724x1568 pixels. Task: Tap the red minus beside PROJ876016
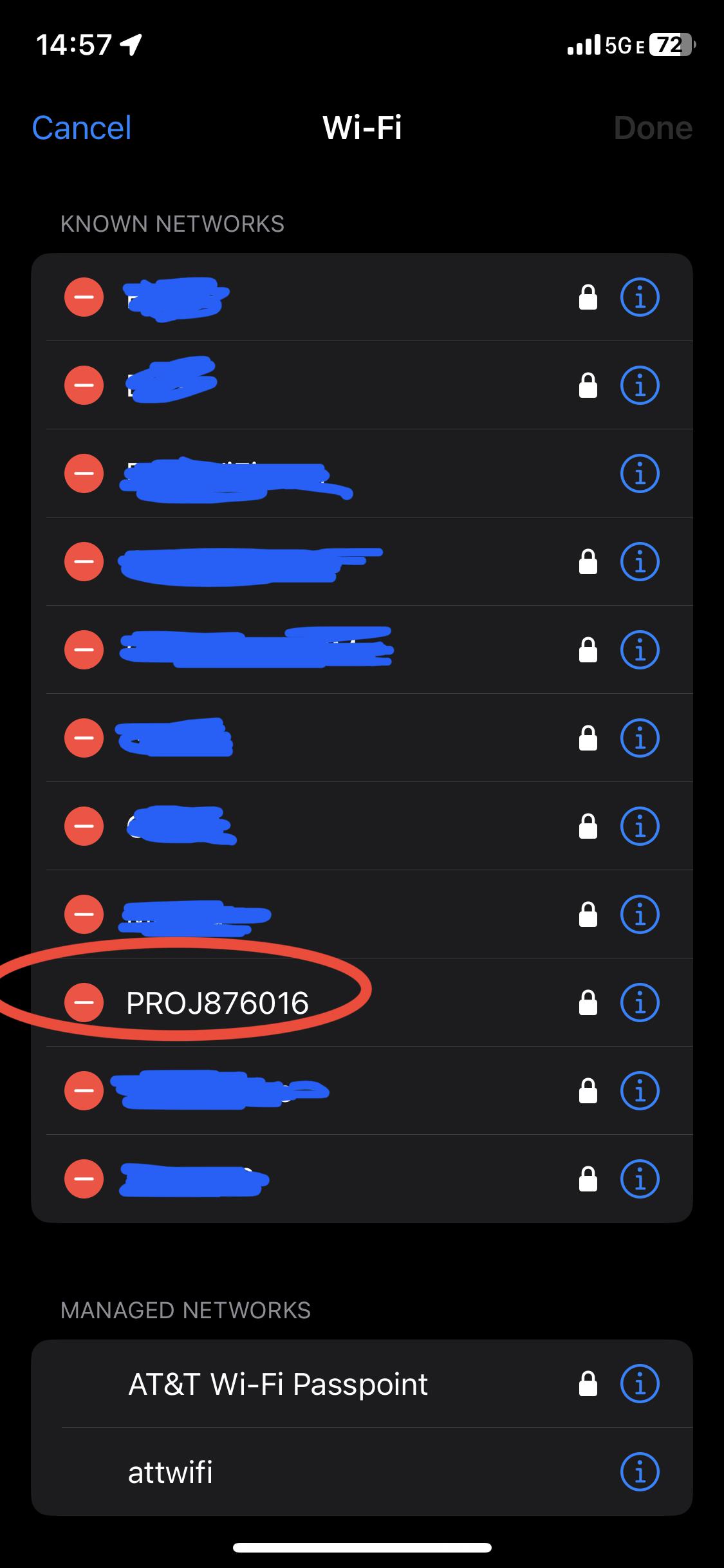tap(84, 1003)
